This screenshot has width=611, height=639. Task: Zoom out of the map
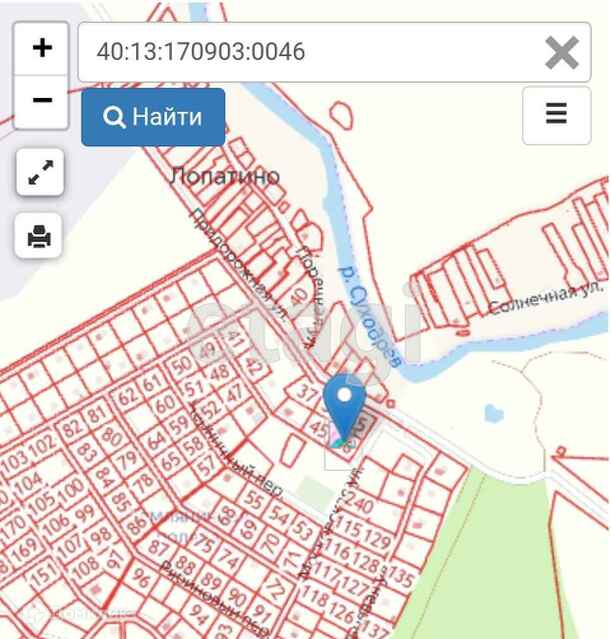[x=42, y=101]
